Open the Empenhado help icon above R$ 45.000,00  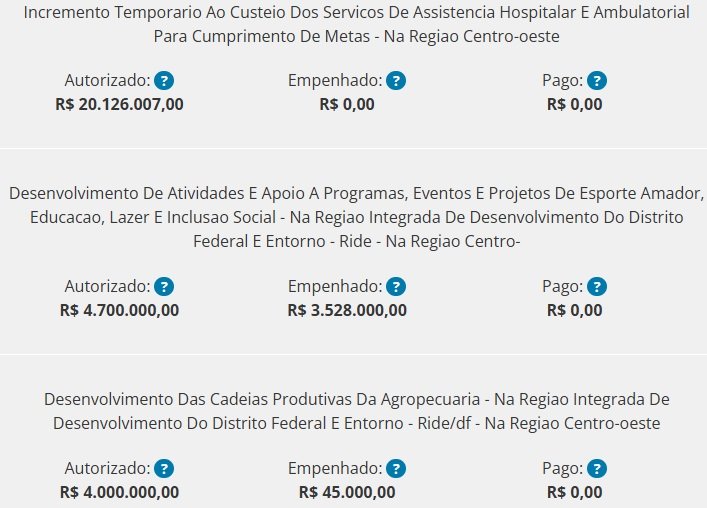pos(396,468)
